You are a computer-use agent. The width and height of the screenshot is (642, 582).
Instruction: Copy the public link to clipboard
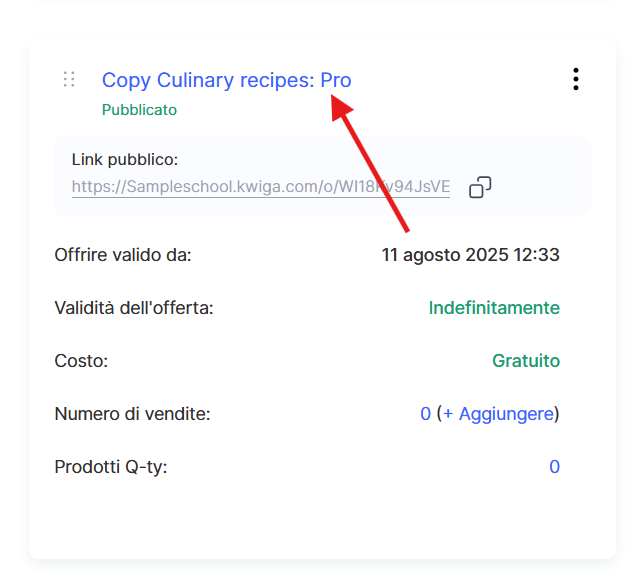click(481, 187)
